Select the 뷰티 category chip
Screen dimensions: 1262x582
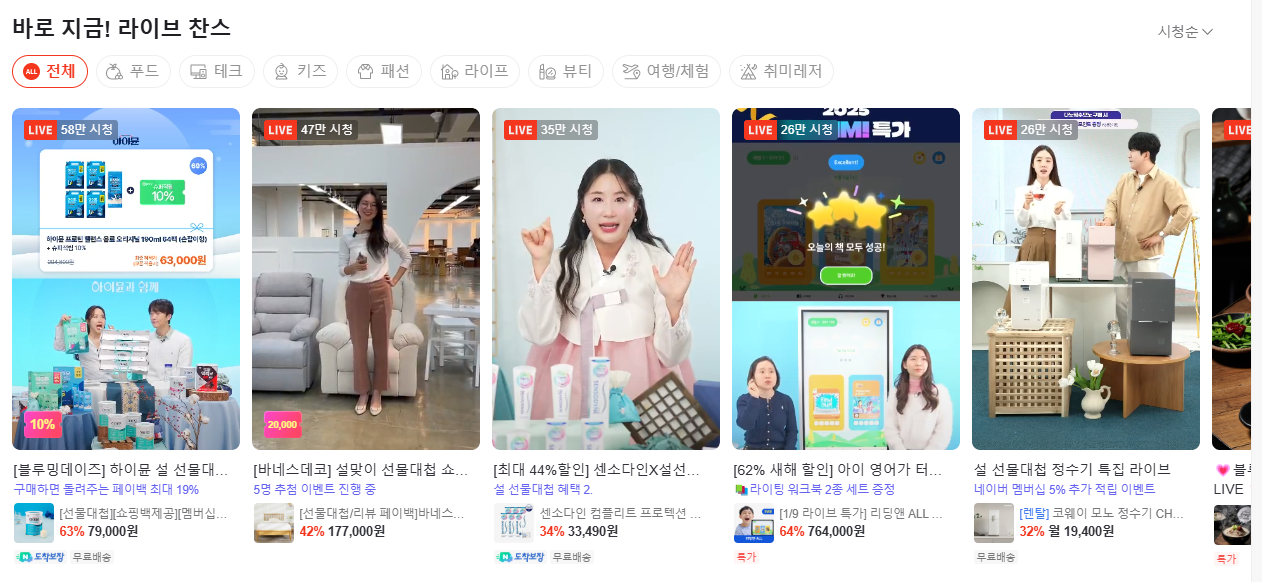pyautogui.click(x=566, y=71)
